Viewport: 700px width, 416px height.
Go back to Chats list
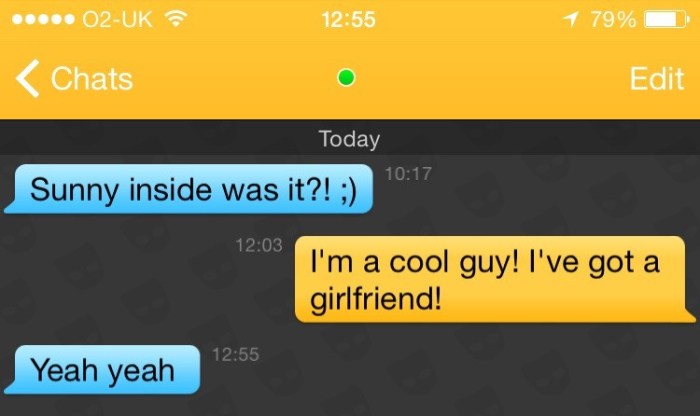tap(75, 79)
